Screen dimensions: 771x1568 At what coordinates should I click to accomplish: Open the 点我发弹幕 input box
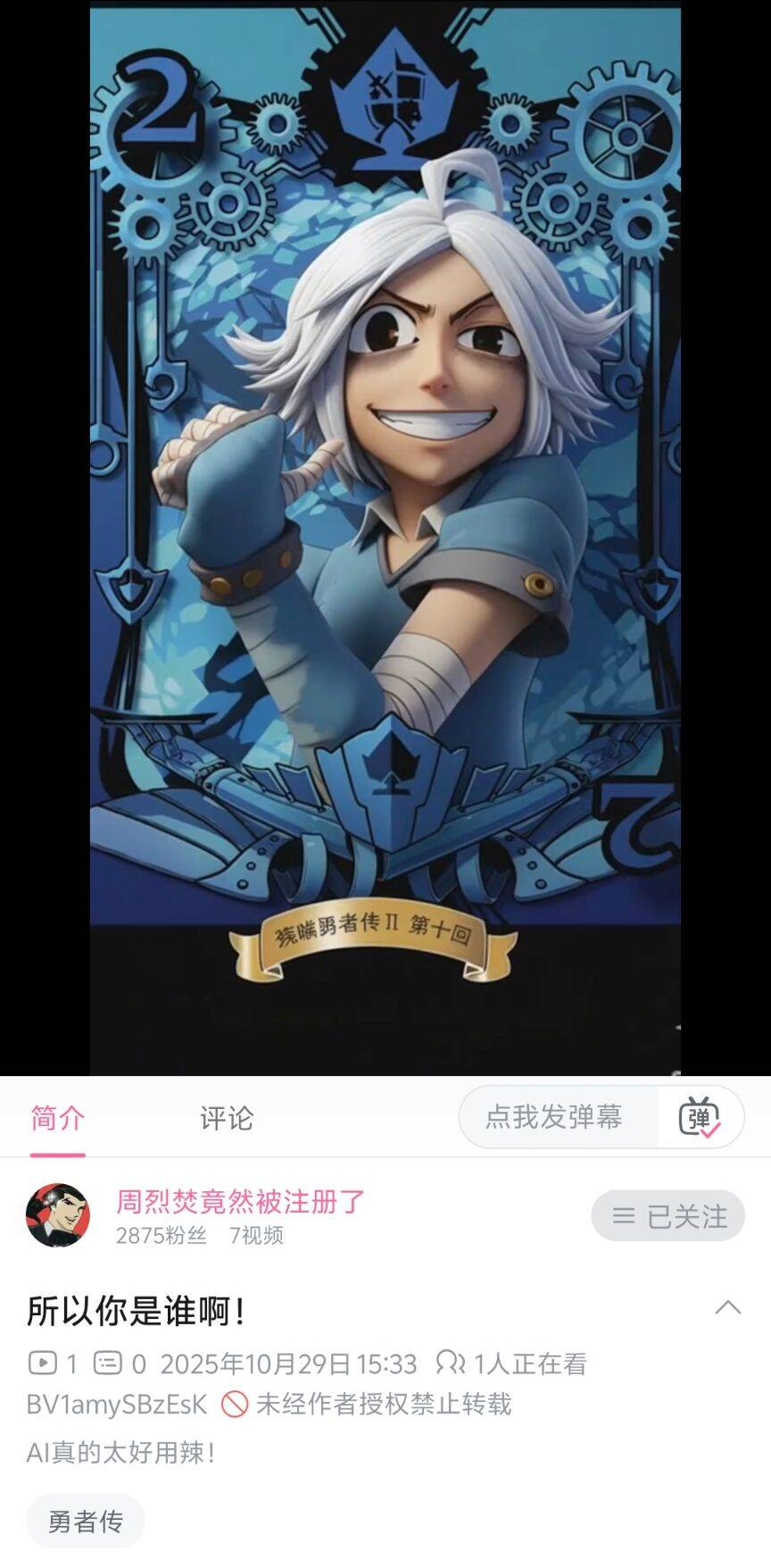coord(555,1116)
